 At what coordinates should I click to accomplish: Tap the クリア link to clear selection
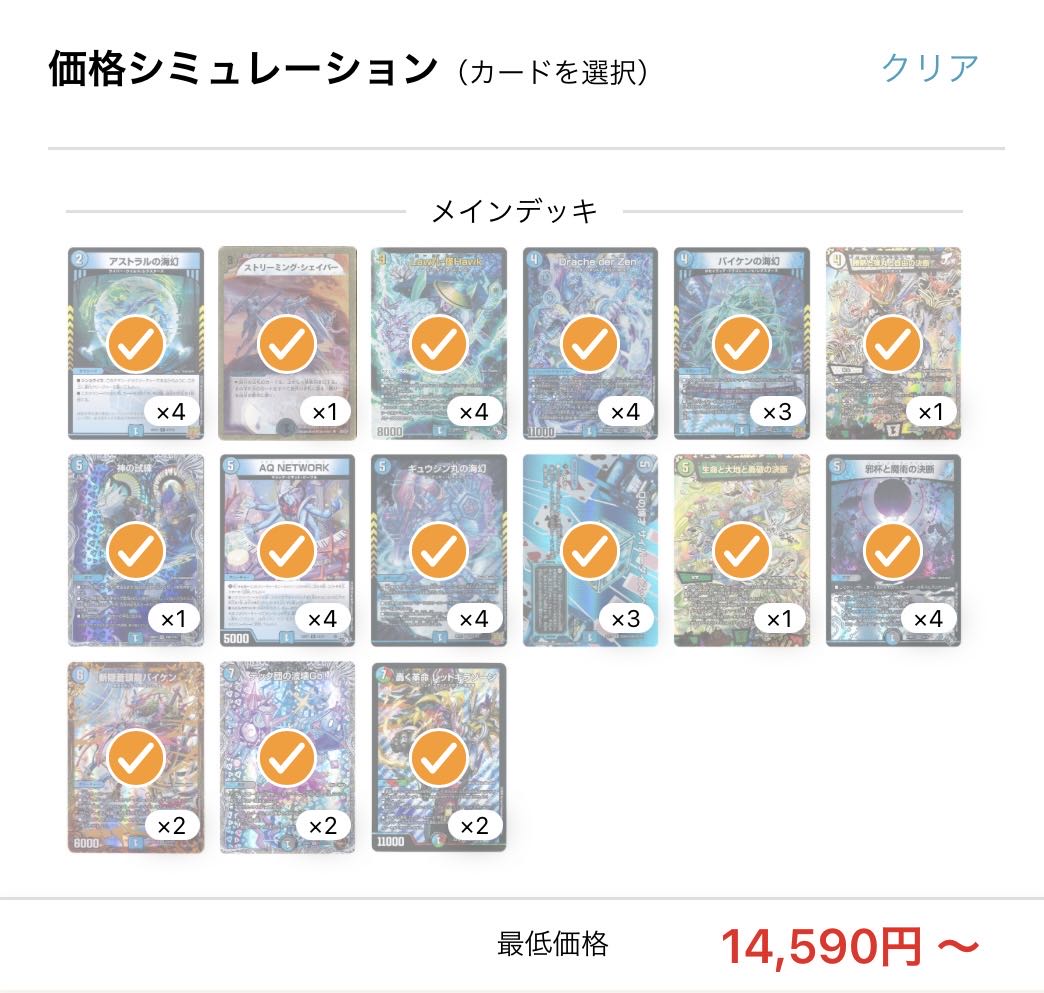(929, 68)
